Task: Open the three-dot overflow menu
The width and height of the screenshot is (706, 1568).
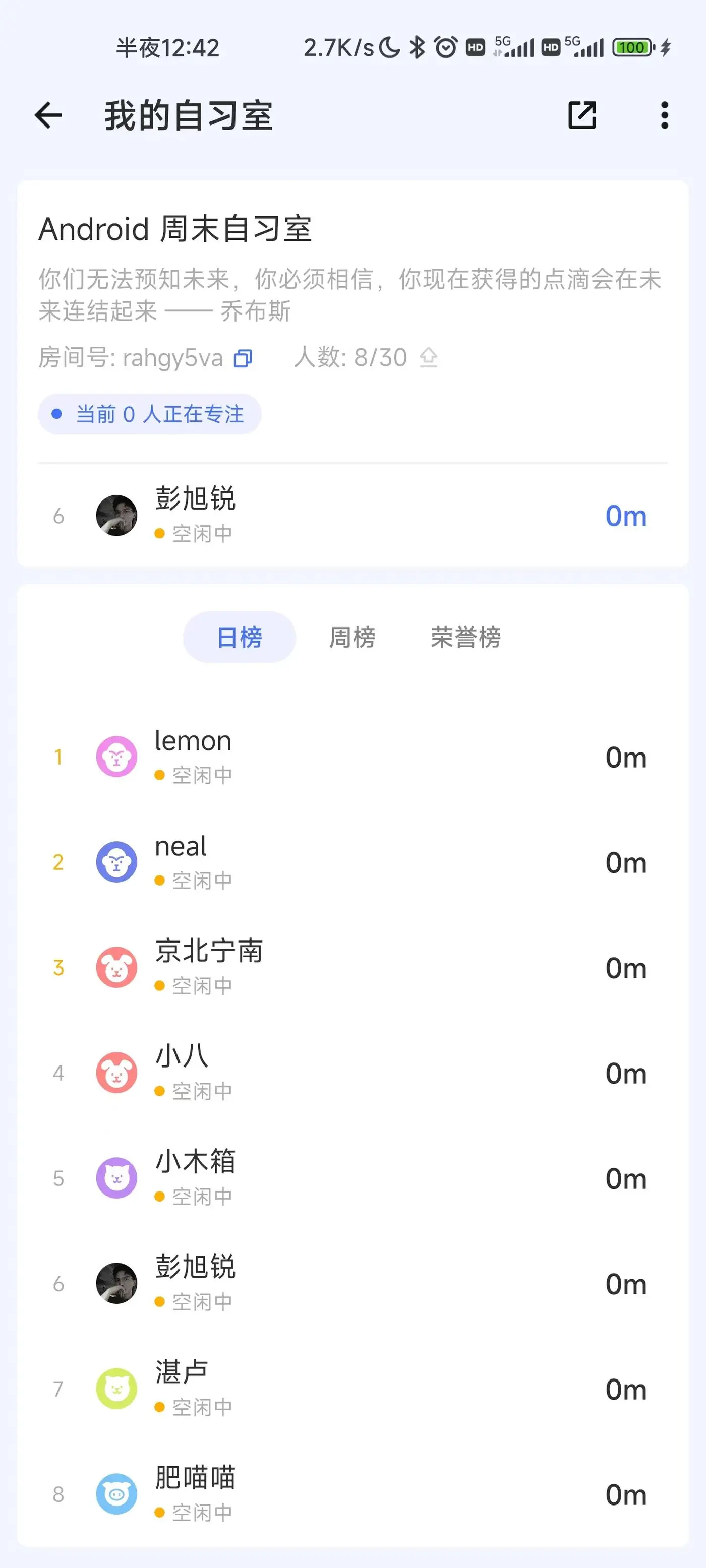Action: click(x=664, y=115)
